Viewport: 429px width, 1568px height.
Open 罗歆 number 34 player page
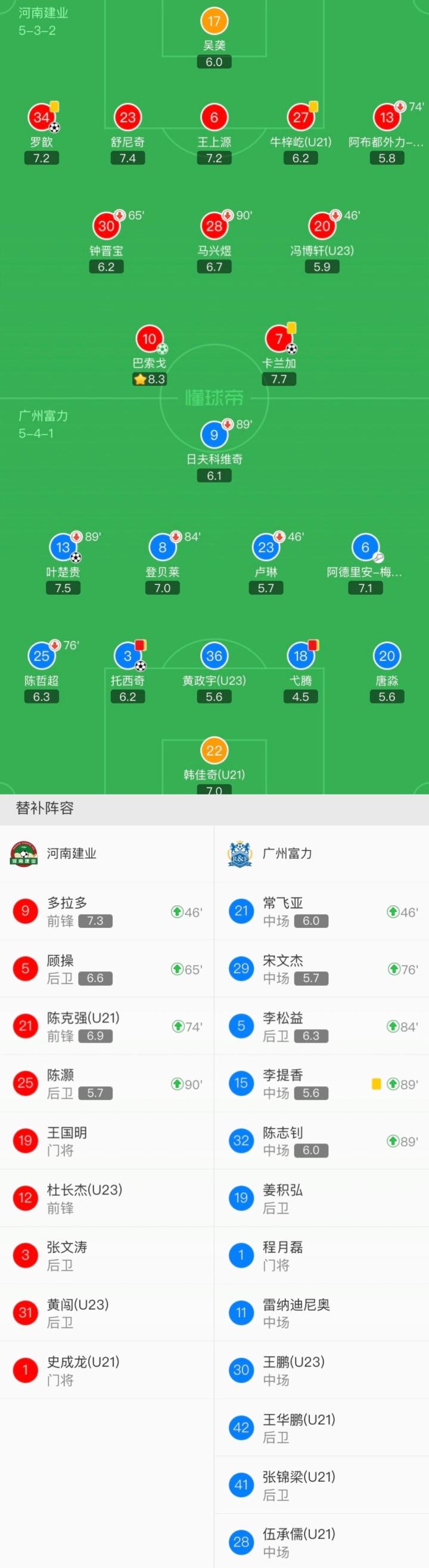42,118
